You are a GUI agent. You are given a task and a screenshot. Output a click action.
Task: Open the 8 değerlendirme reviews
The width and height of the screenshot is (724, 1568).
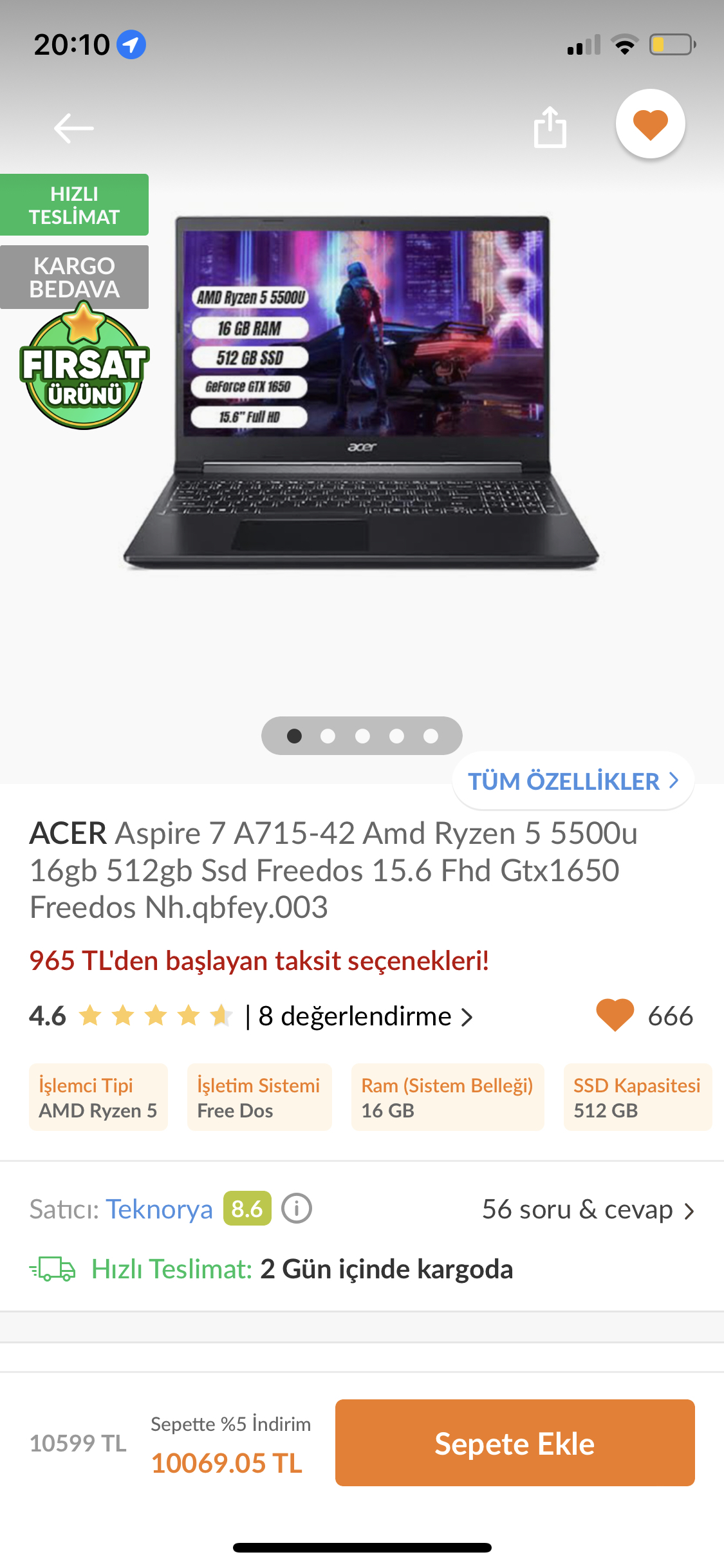point(365,1016)
